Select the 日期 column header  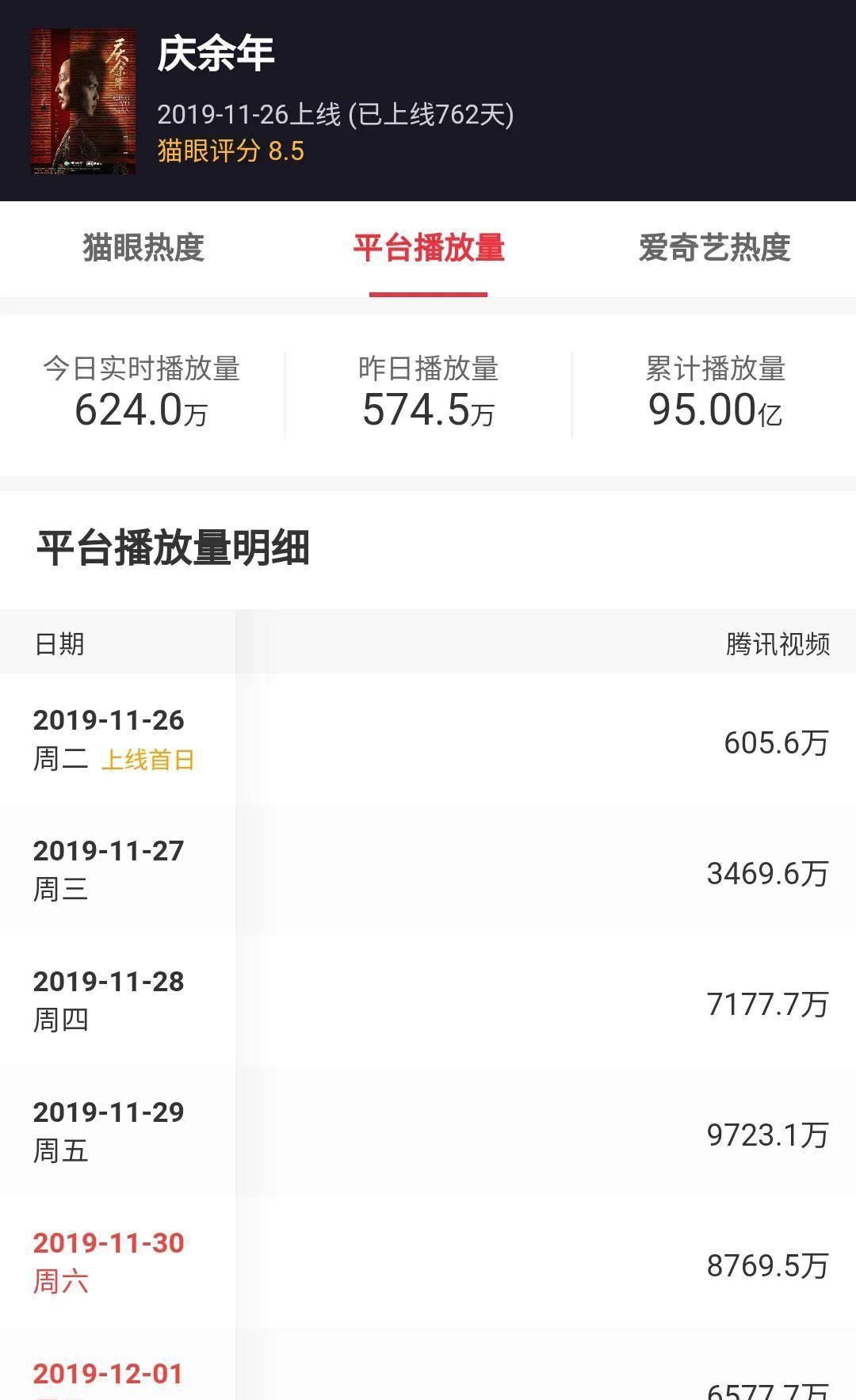59,645
